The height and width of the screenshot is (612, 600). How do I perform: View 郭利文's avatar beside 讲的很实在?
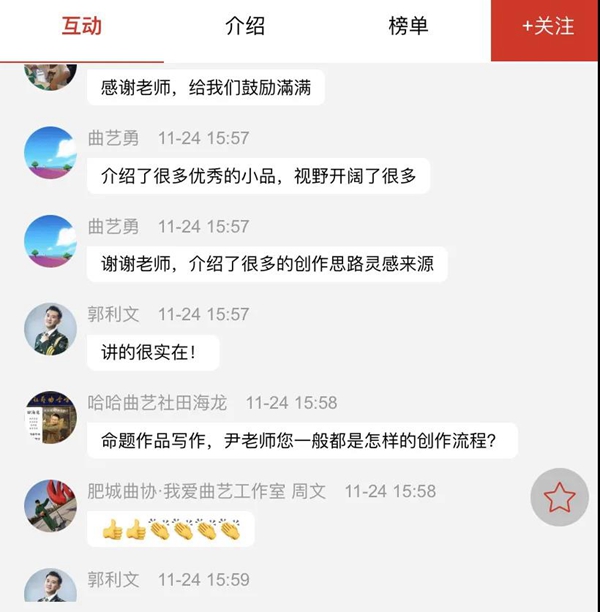pyautogui.click(x=50, y=329)
